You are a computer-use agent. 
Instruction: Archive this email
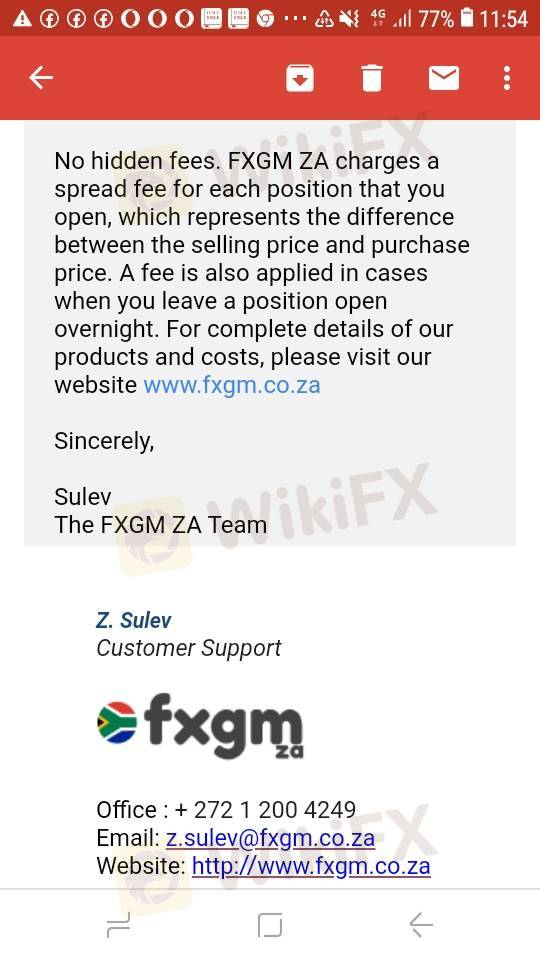point(300,78)
